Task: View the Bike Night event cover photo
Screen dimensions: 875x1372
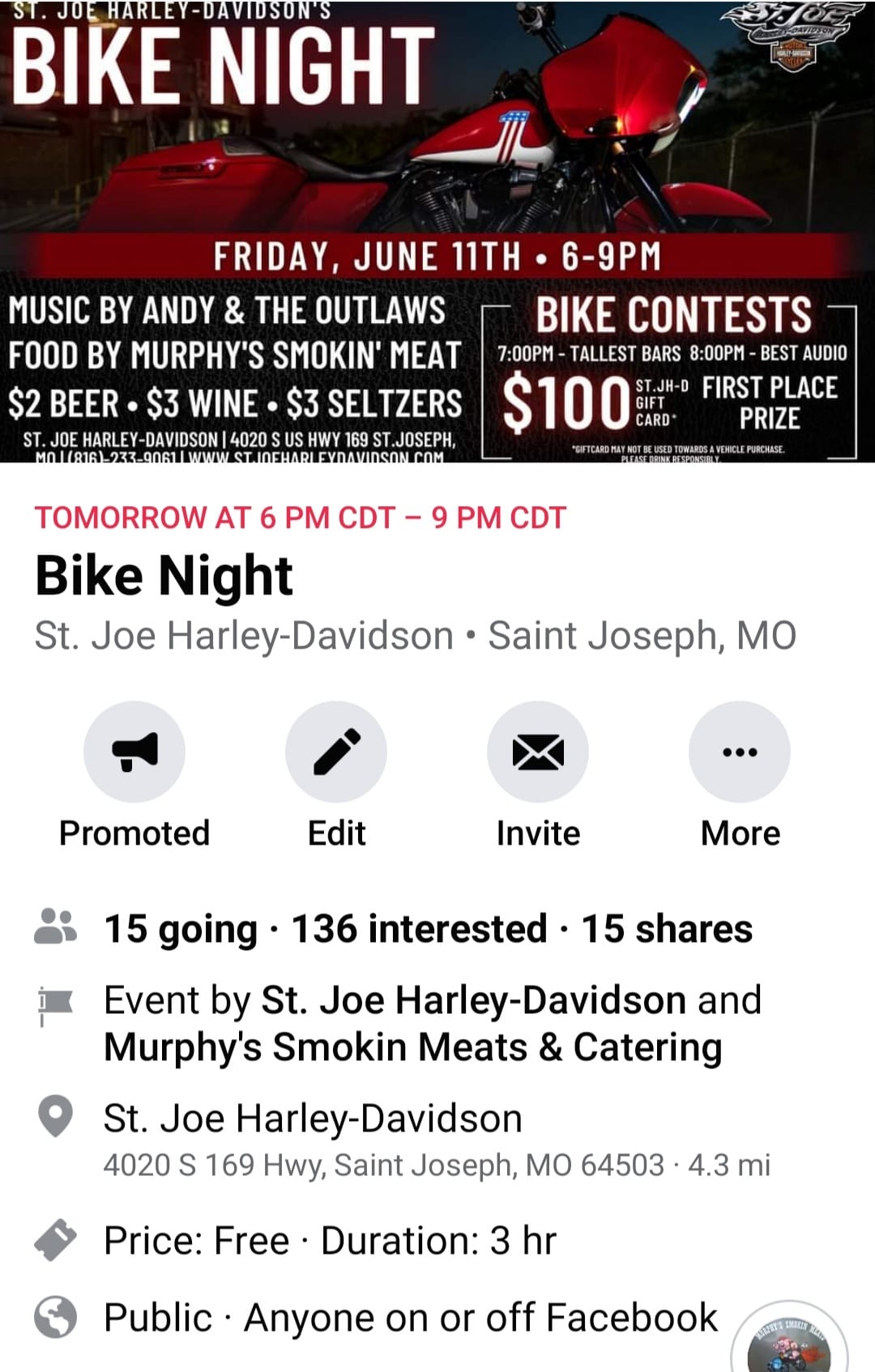Action: tap(437, 231)
